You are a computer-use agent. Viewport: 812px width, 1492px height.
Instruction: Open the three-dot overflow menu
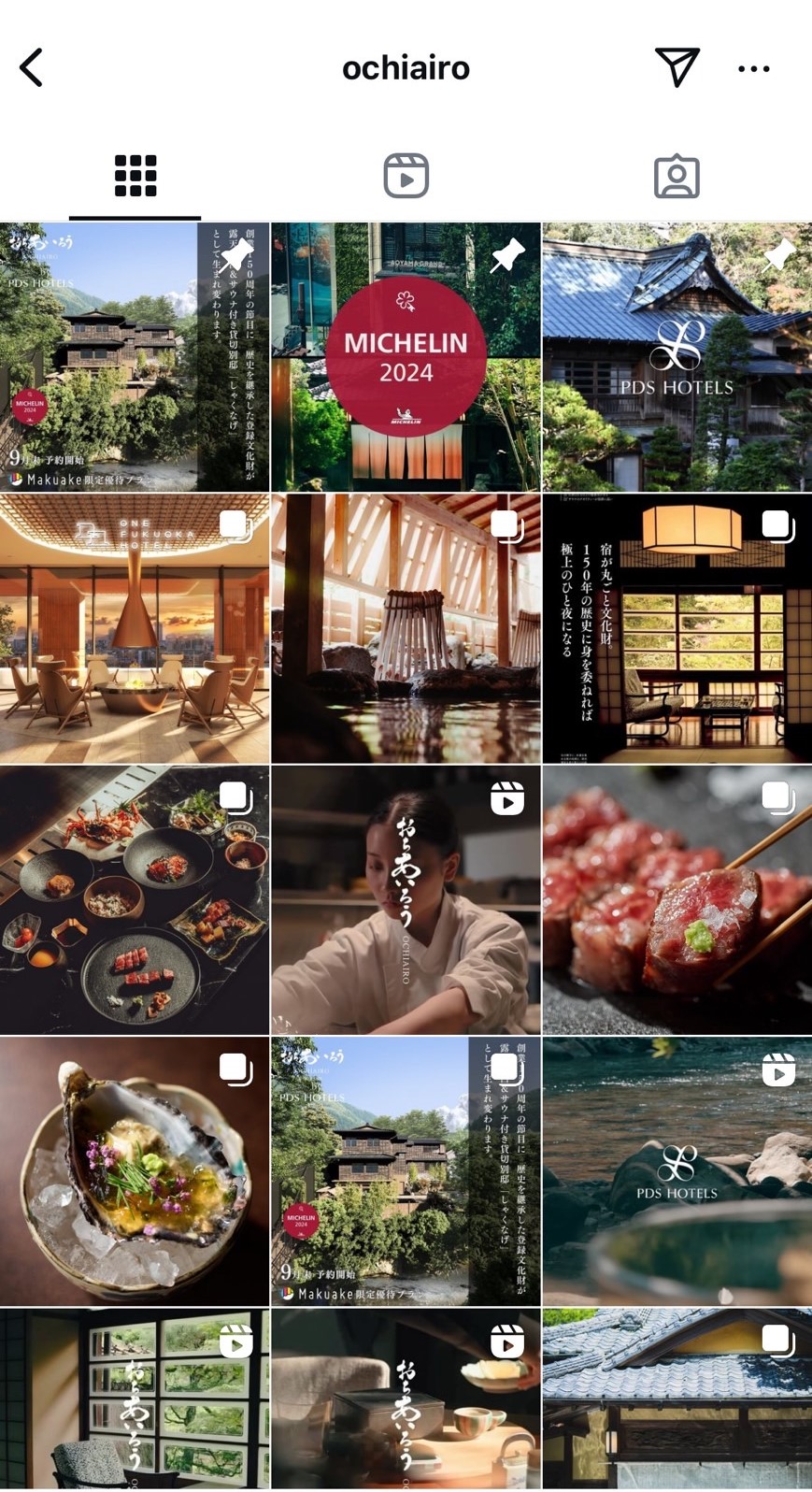[x=753, y=68]
